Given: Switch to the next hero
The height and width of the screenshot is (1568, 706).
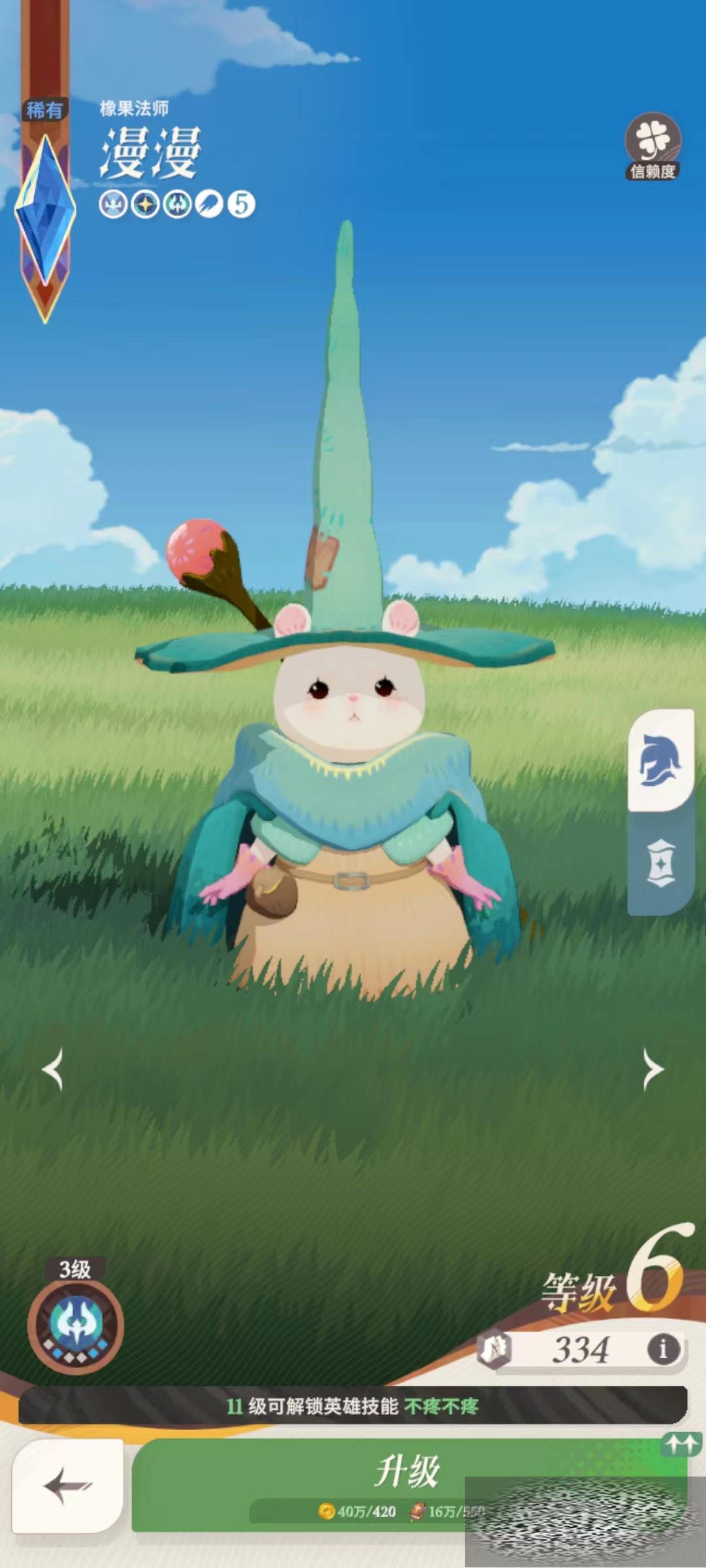Looking at the screenshot, I should (x=652, y=1070).
